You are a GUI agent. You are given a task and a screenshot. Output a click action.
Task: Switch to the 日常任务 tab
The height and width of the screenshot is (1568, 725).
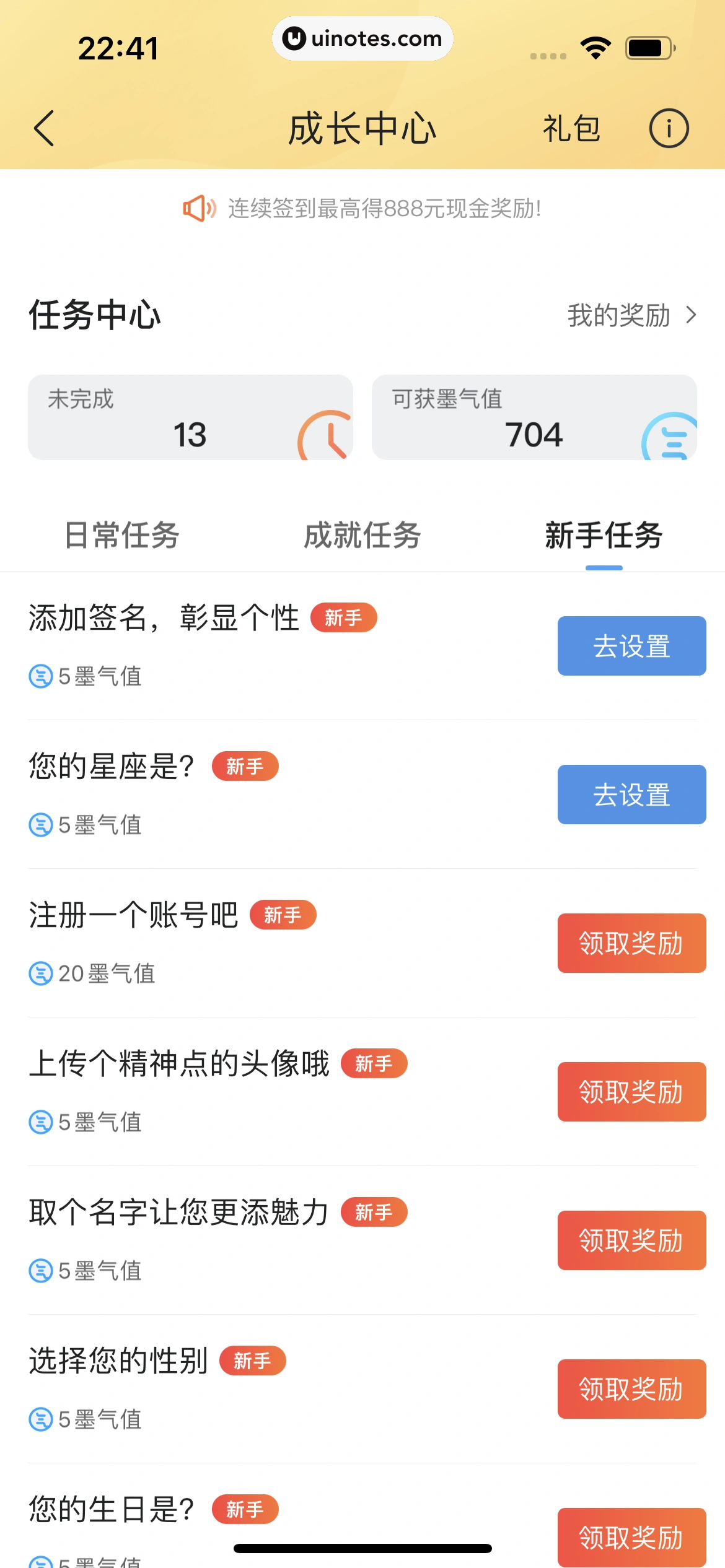(122, 536)
